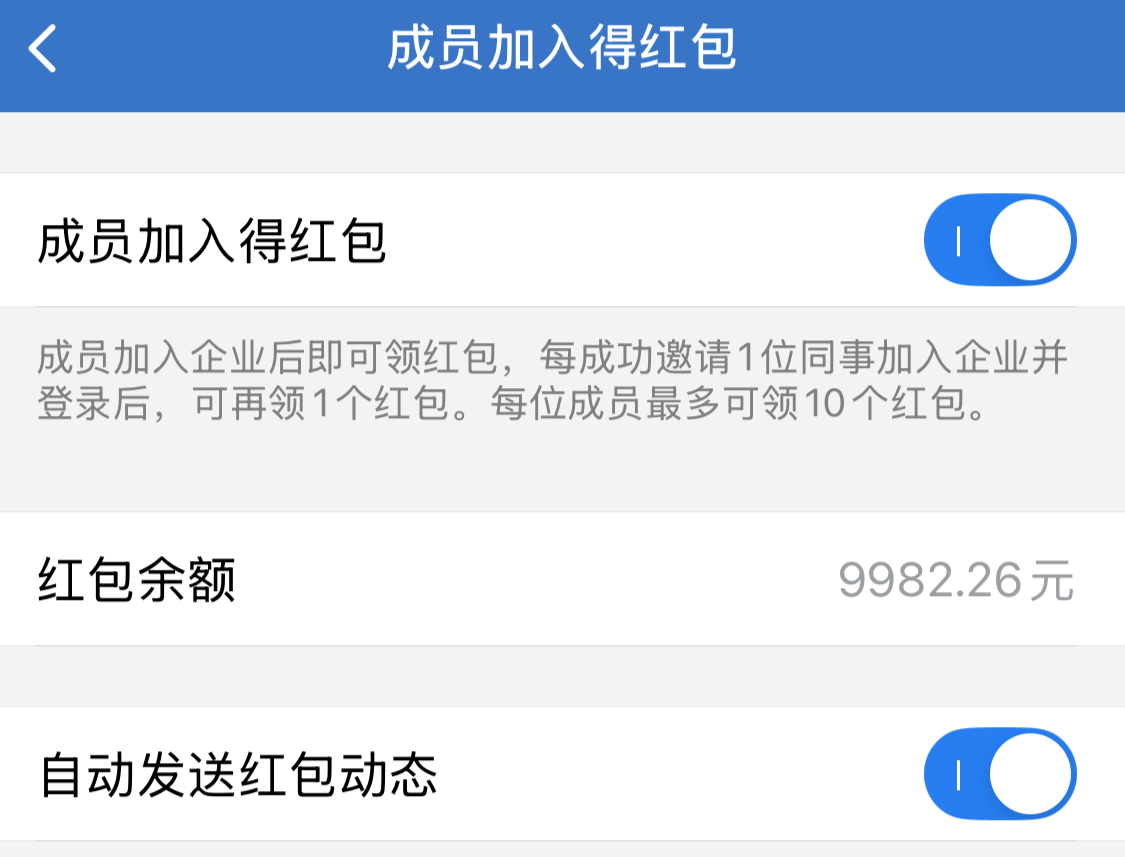Disable 自动发送红包动态 switch

pyautogui.click(x=999, y=775)
